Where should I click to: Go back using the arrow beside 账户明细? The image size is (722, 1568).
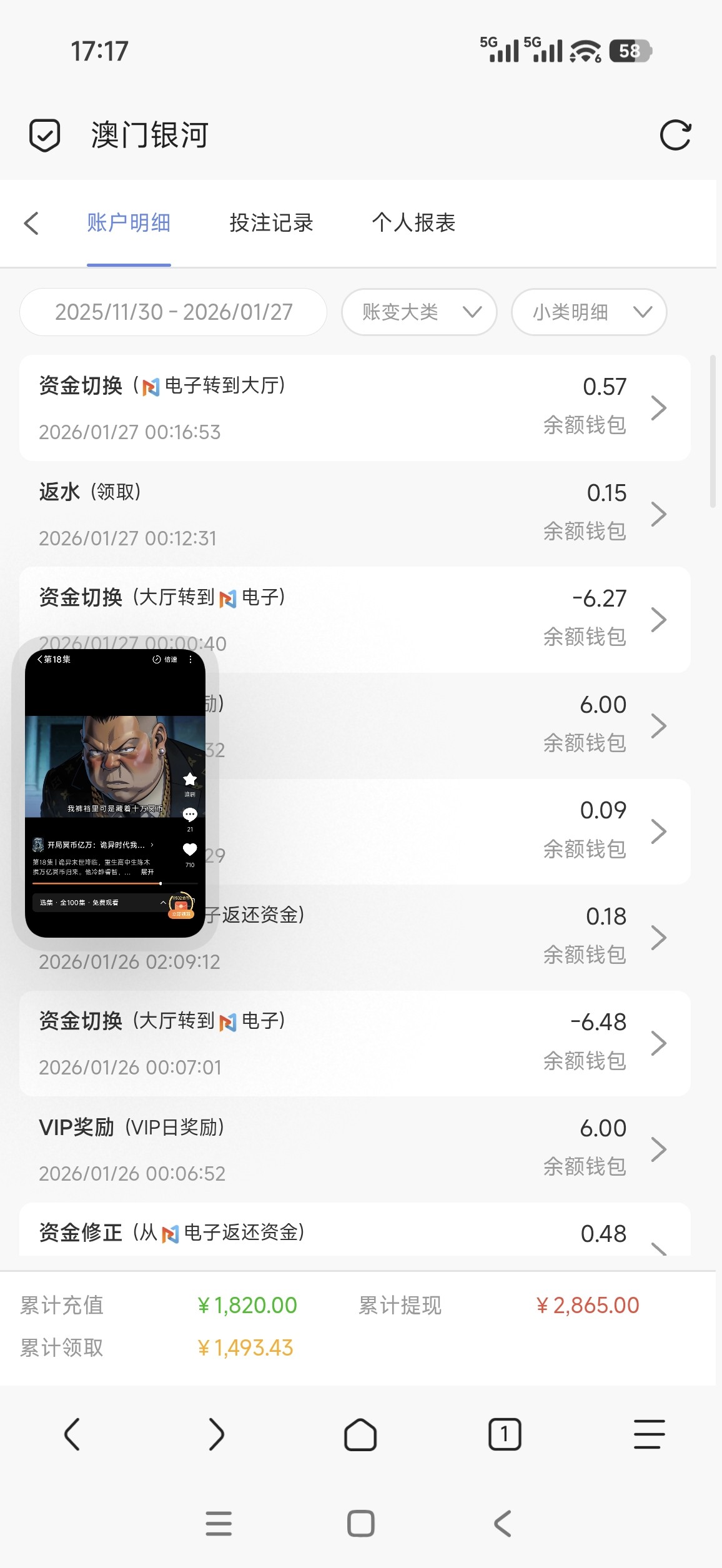click(31, 223)
